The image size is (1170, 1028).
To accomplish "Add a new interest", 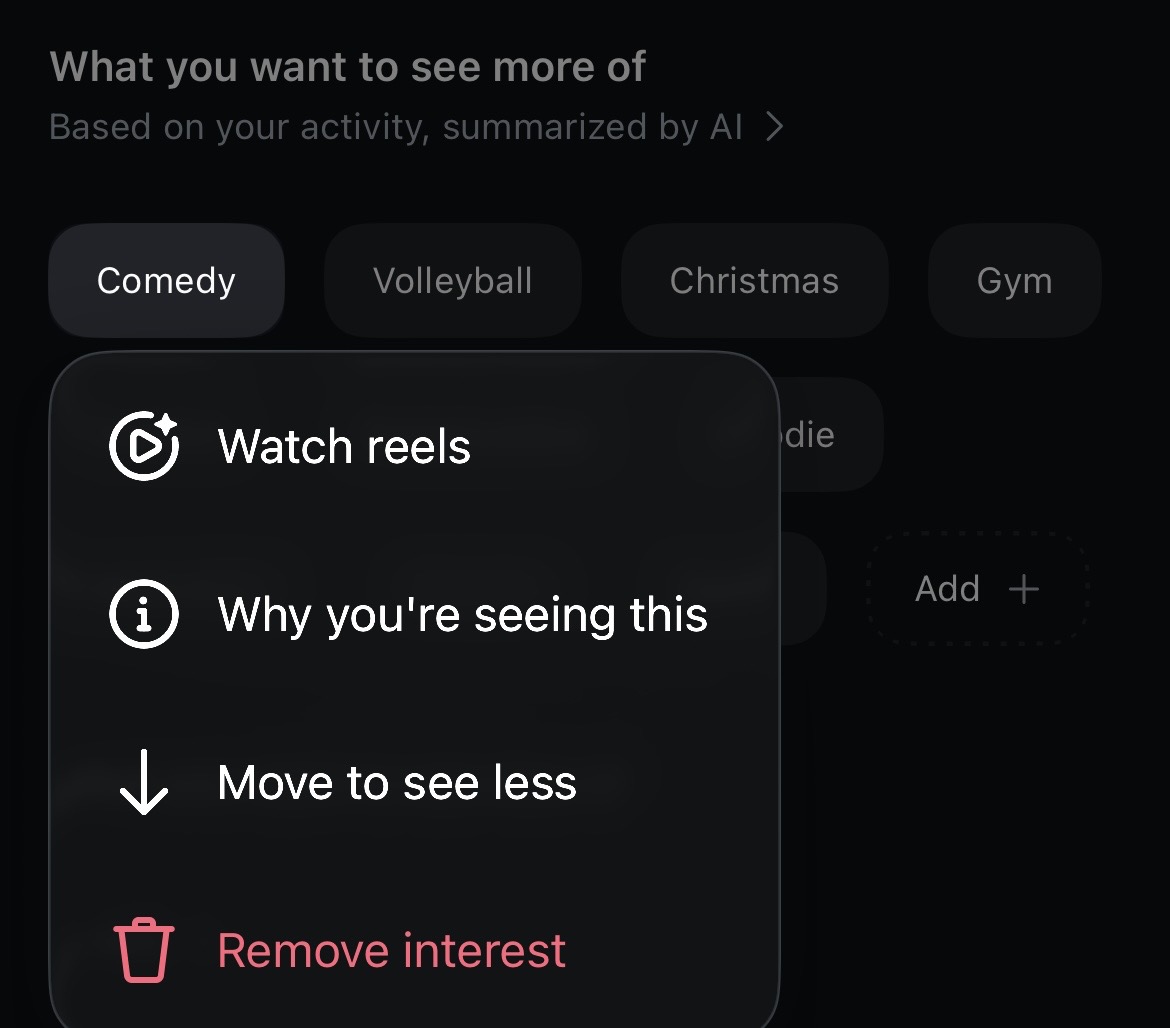I will [977, 589].
